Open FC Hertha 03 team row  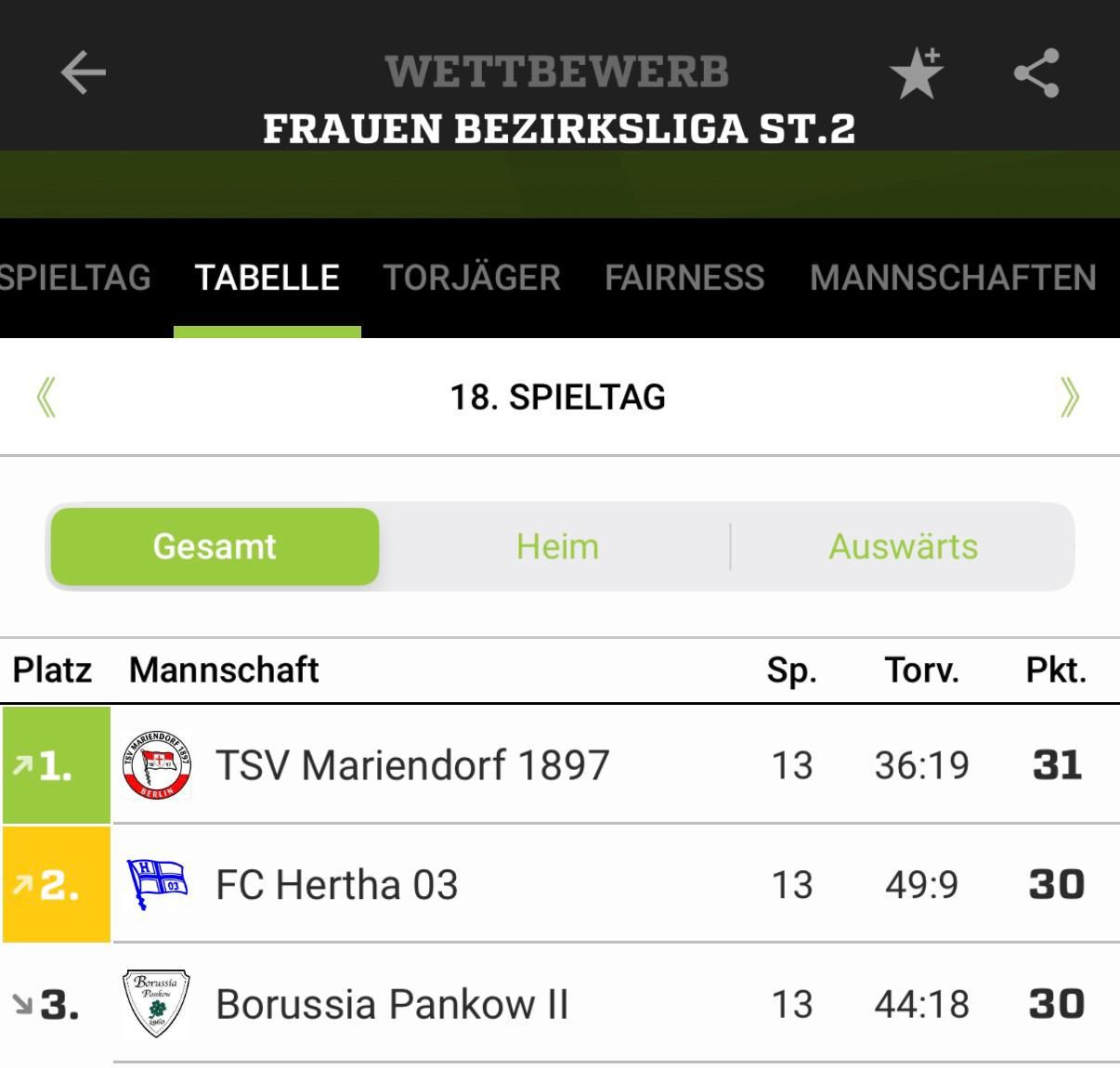tap(336, 884)
